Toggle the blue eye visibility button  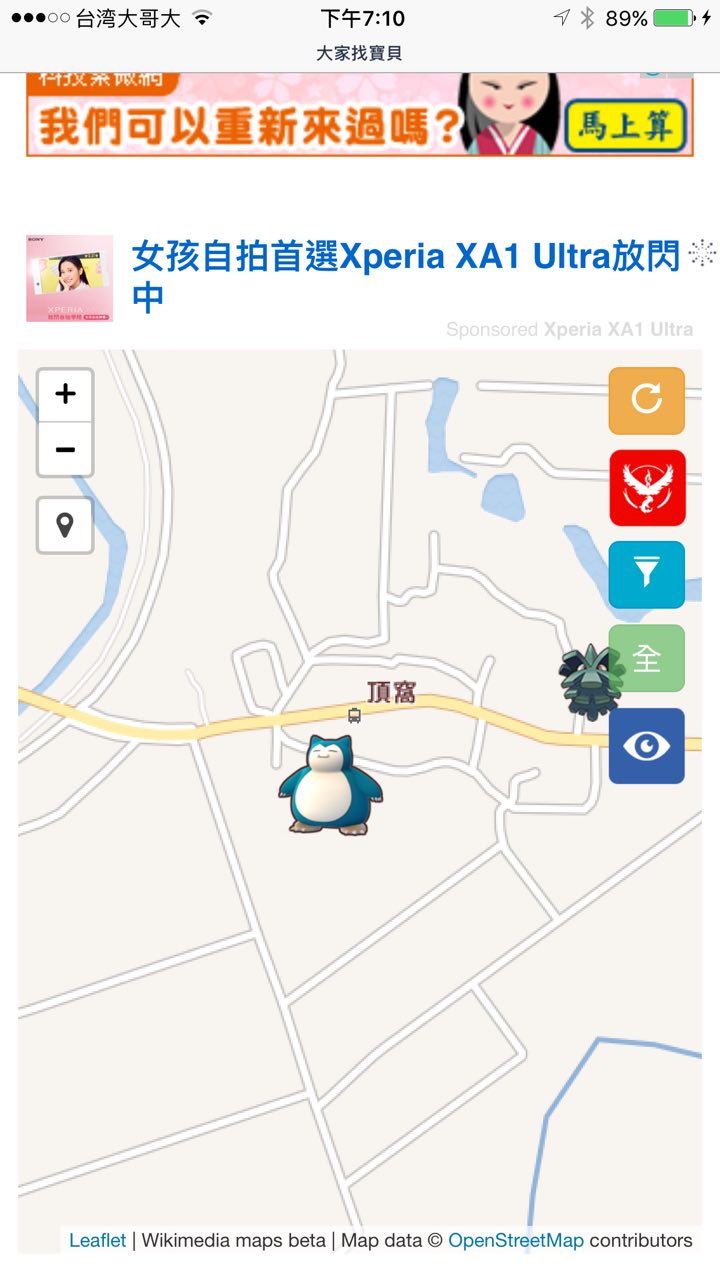[x=647, y=746]
